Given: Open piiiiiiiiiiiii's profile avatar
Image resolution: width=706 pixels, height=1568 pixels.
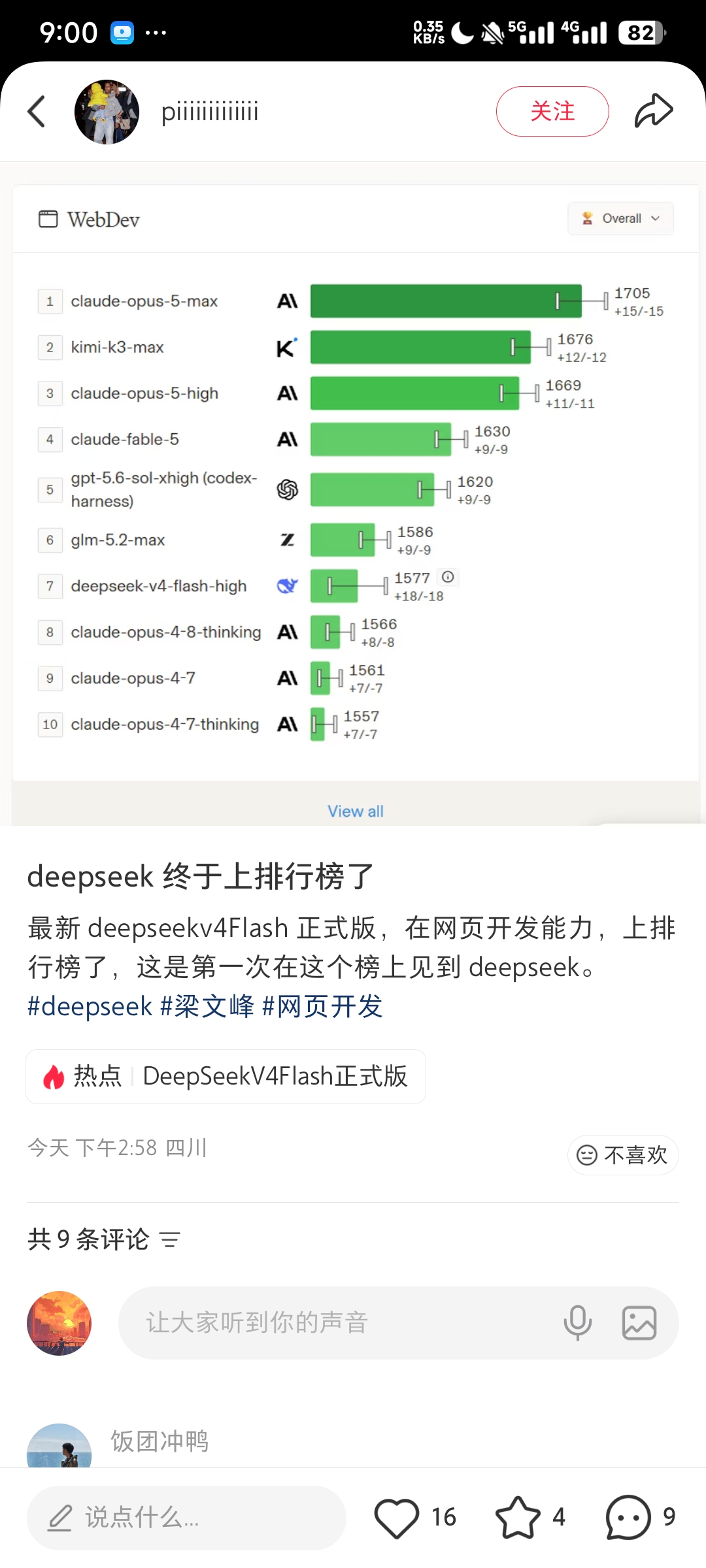Looking at the screenshot, I should click(107, 112).
